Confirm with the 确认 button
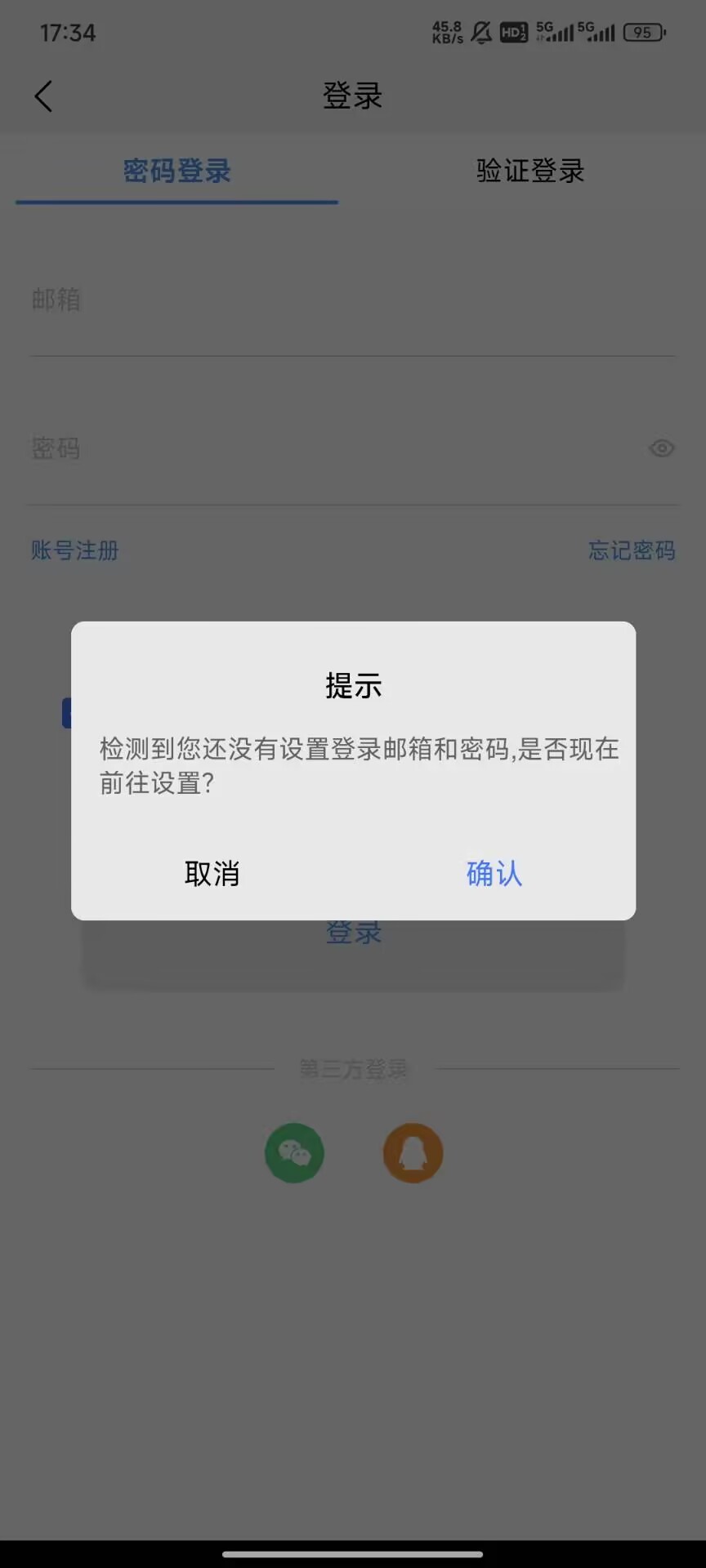The height and width of the screenshot is (1568, 706). point(494,873)
